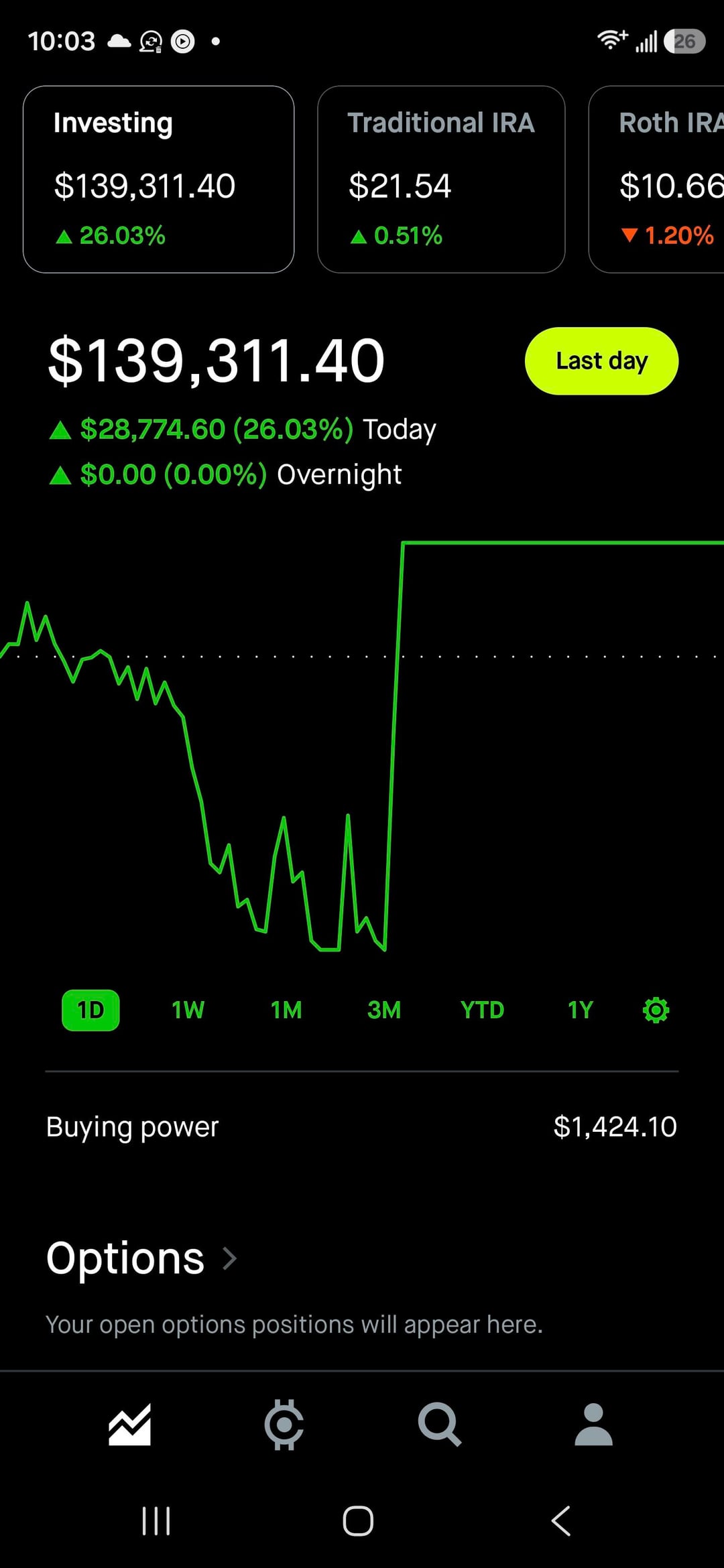Viewport: 724px width, 1568px height.
Task: Open recent apps from navigation bar
Action: 156,1520
